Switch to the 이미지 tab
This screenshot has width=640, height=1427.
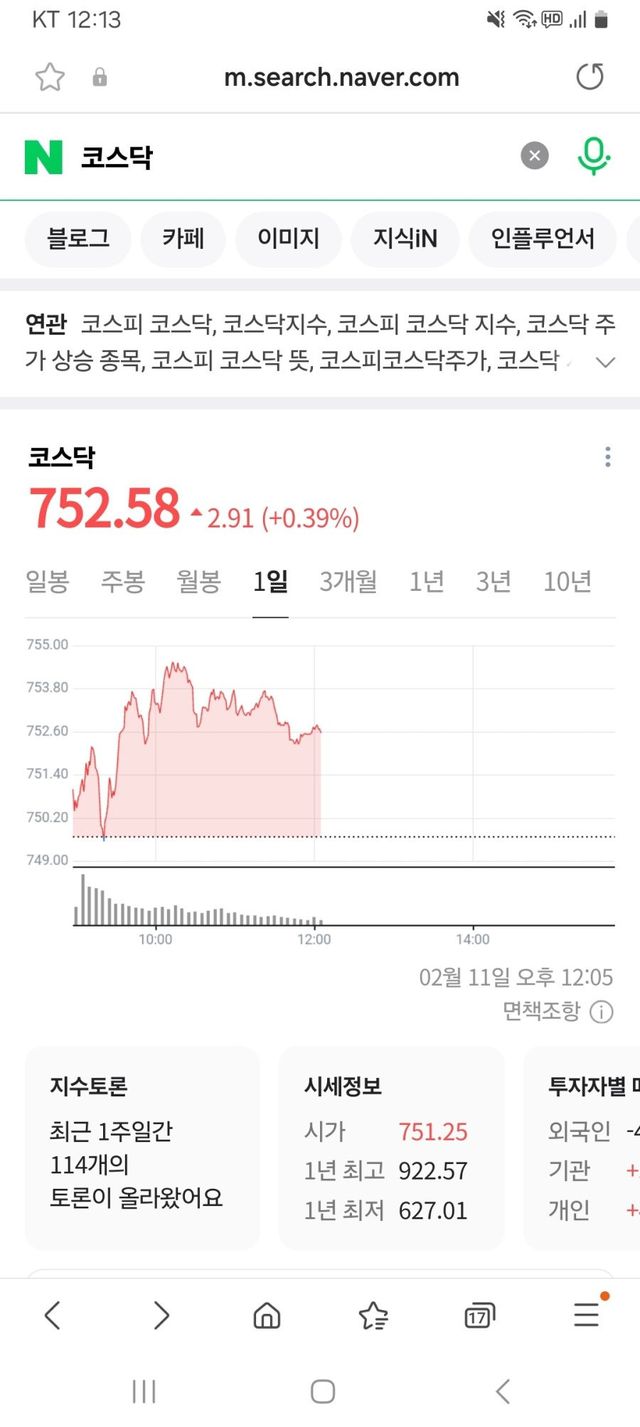[288, 238]
